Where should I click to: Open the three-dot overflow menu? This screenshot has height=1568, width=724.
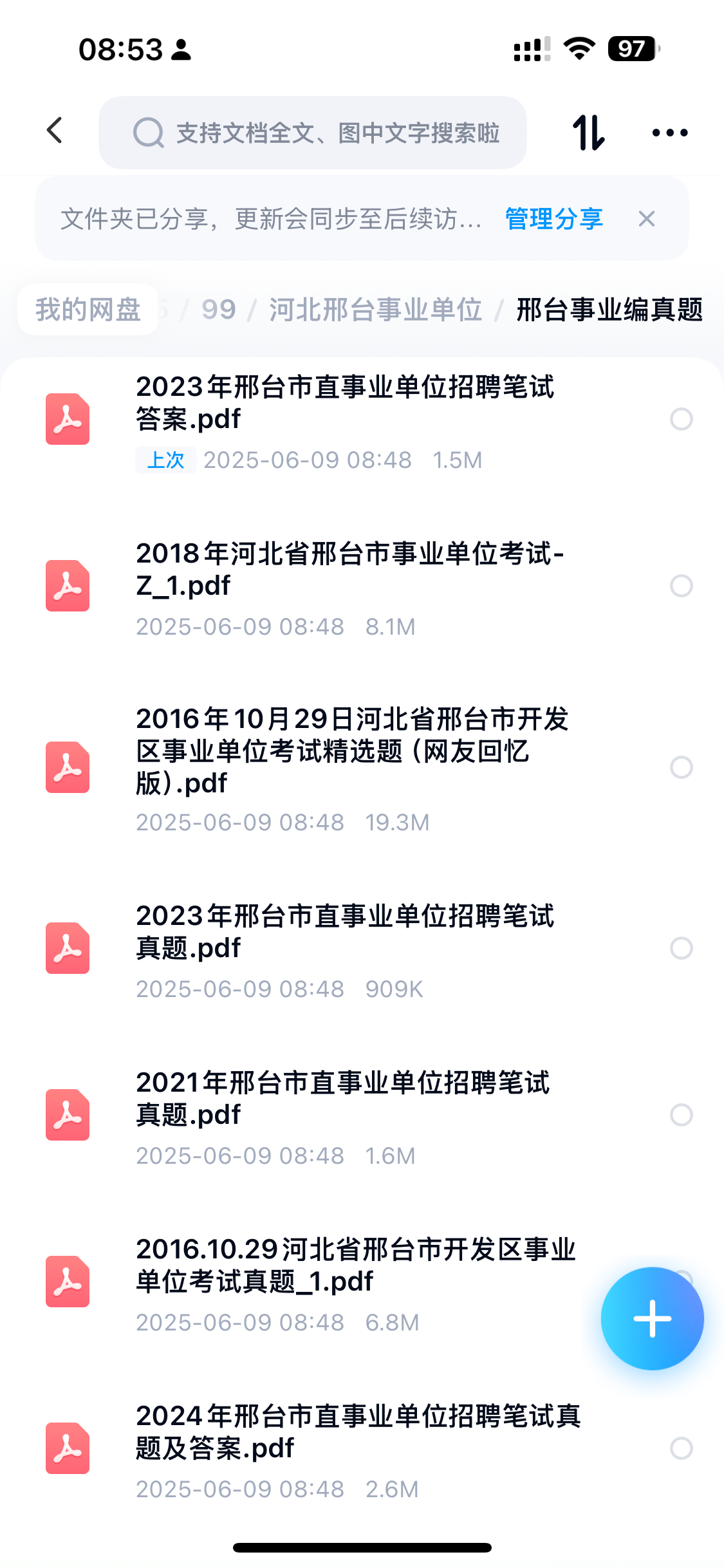669,133
